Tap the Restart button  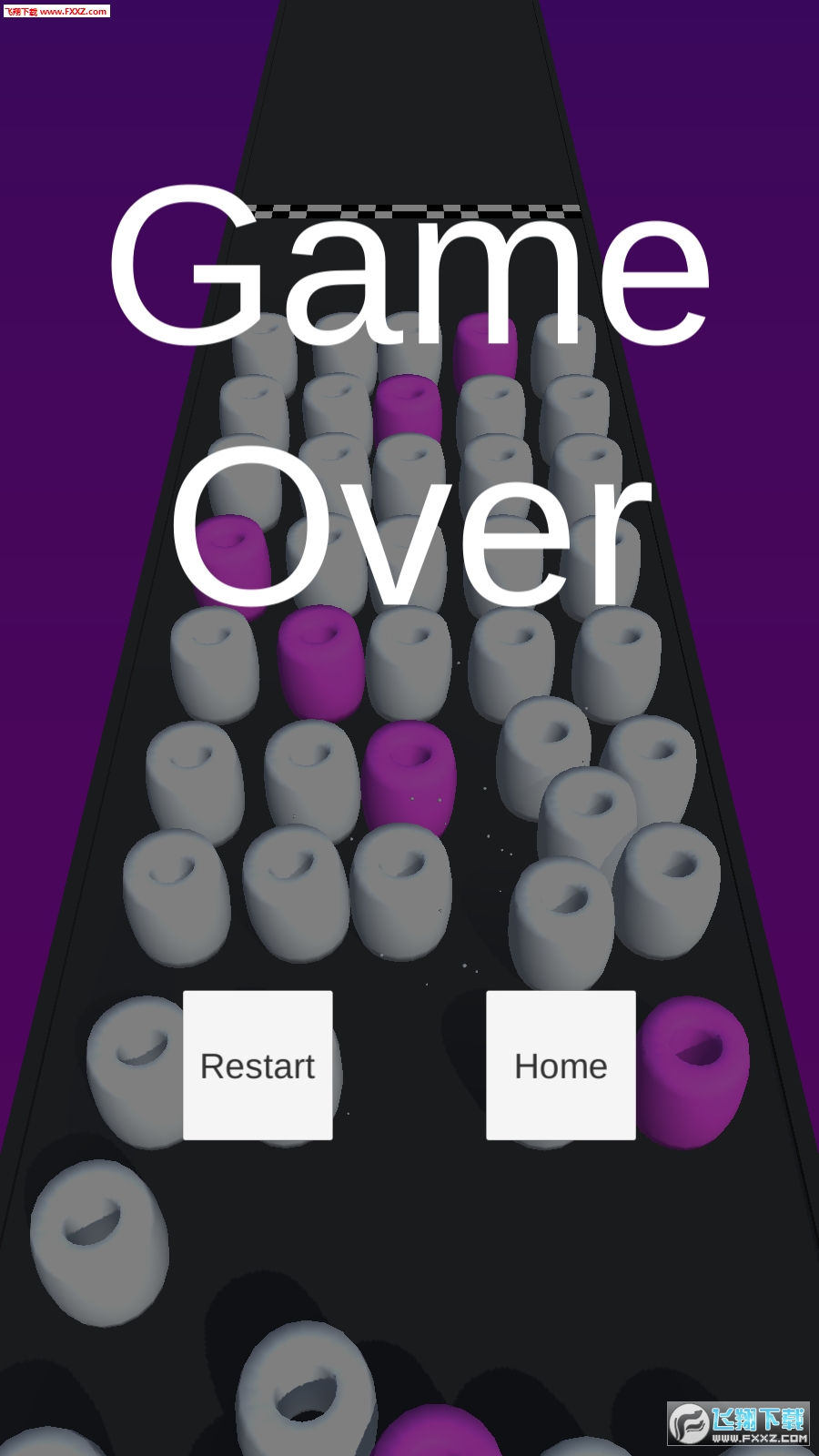pyautogui.click(x=258, y=1065)
